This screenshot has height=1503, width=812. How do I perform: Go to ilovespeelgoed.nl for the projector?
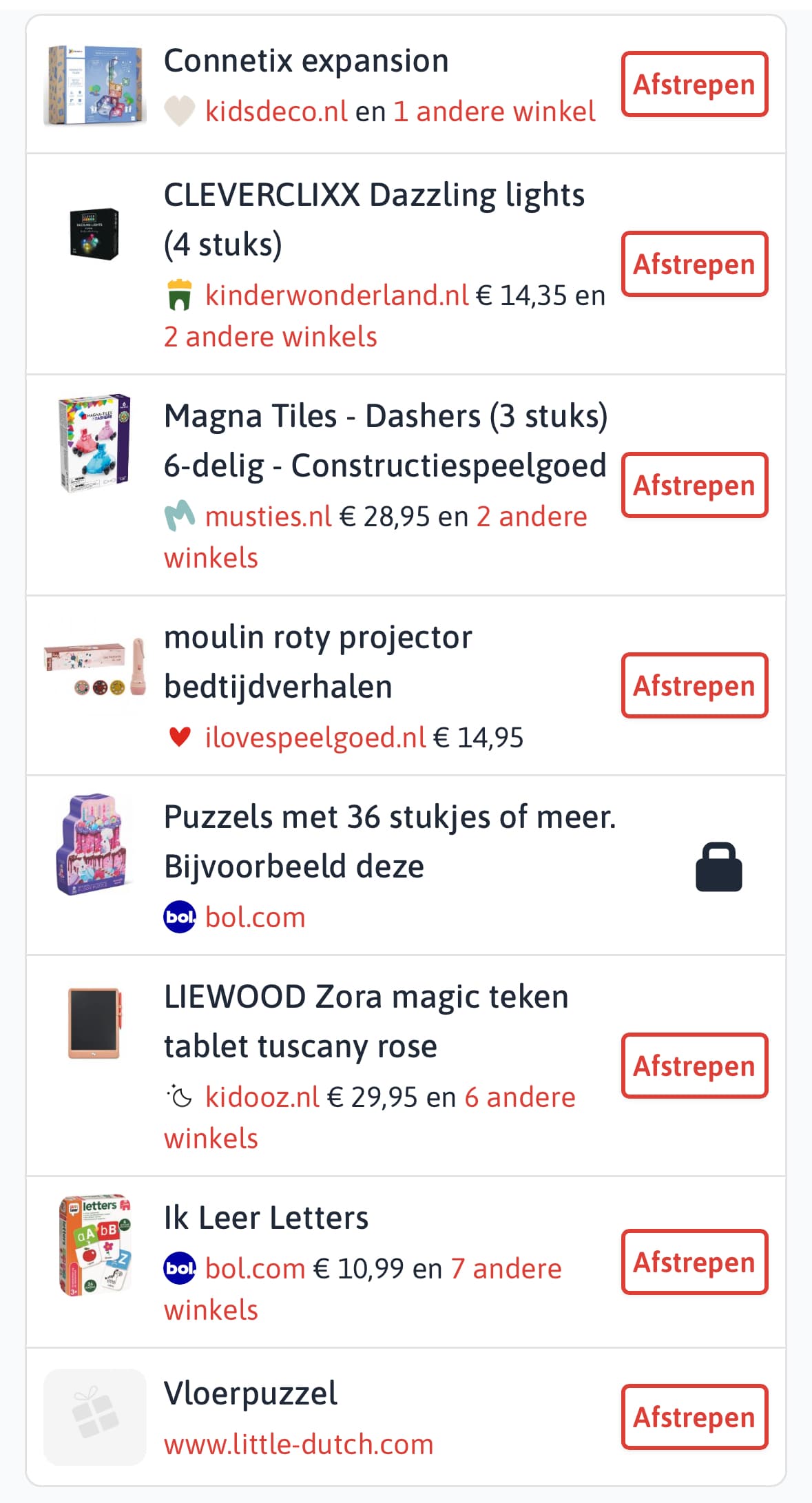click(315, 738)
